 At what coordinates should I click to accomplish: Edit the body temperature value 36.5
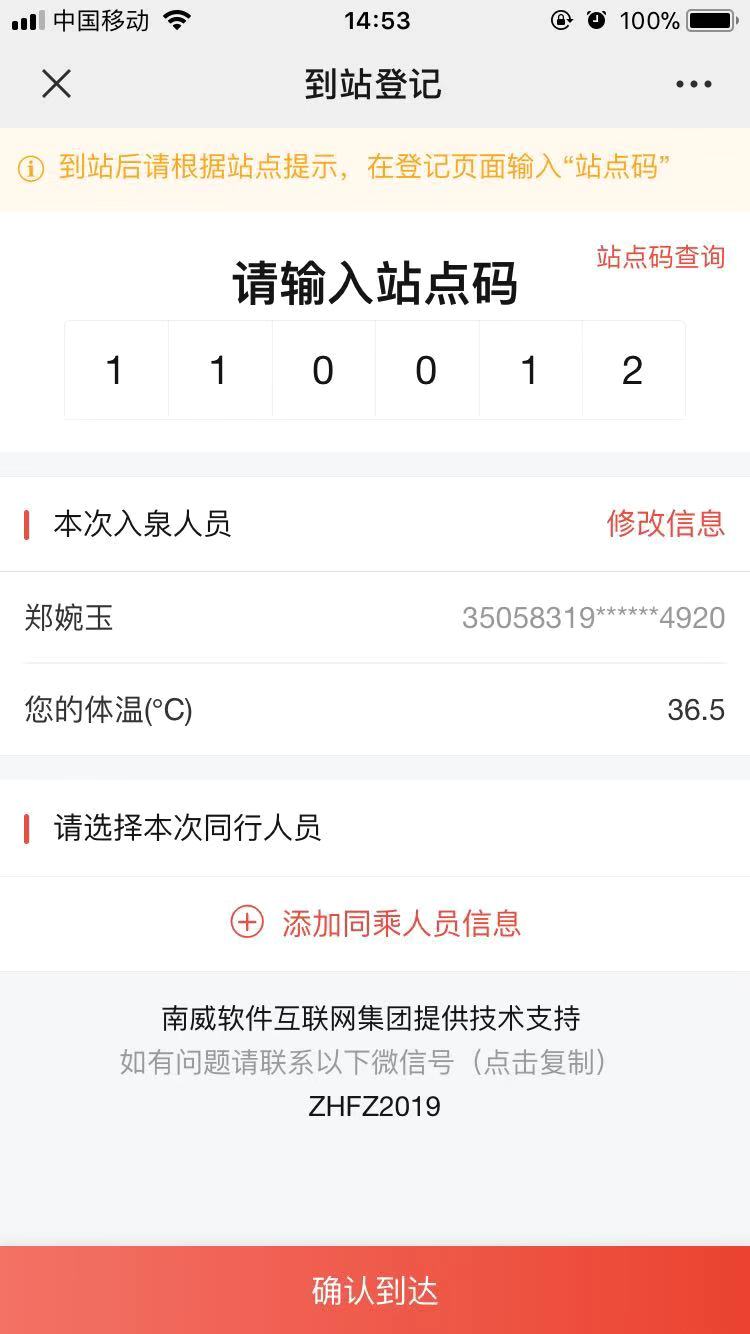pos(696,710)
